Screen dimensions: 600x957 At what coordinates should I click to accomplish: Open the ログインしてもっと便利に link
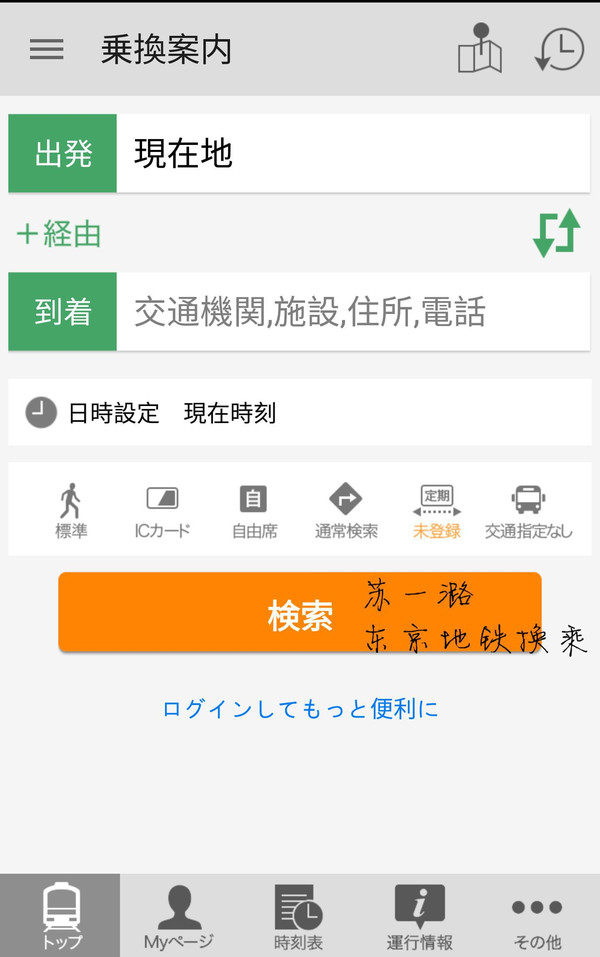[x=300, y=709]
